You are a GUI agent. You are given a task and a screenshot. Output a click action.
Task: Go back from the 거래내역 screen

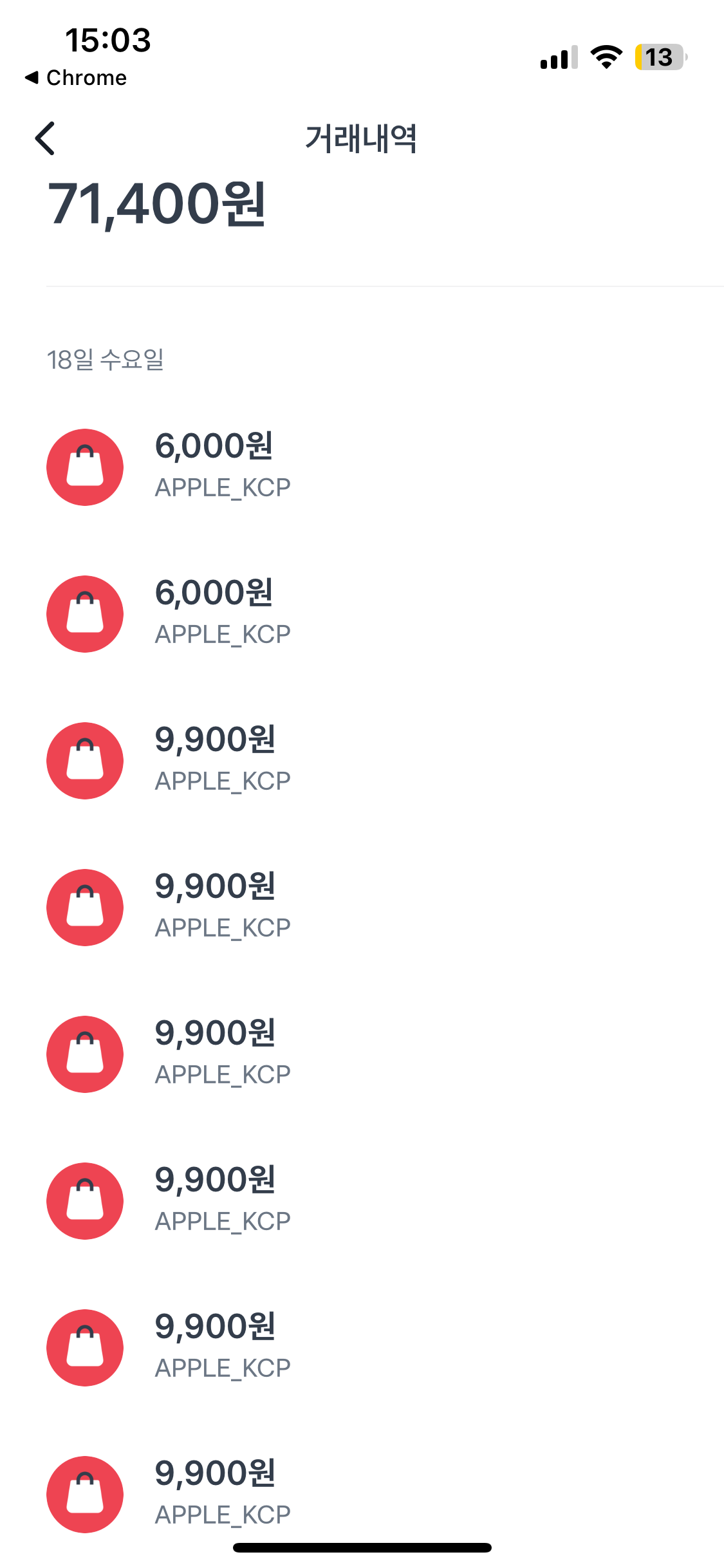45,138
